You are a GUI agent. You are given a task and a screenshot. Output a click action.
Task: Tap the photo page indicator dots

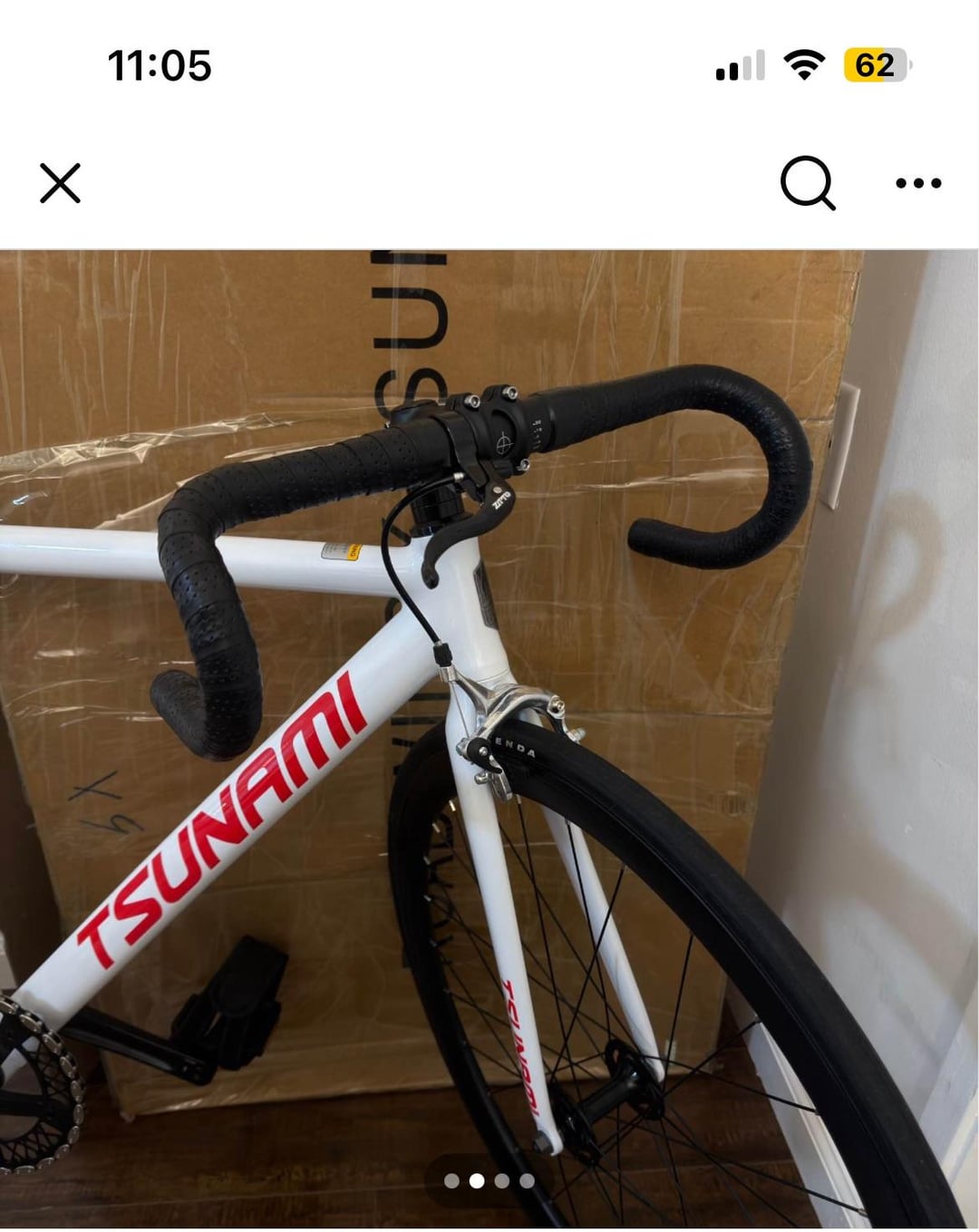coord(489,1180)
